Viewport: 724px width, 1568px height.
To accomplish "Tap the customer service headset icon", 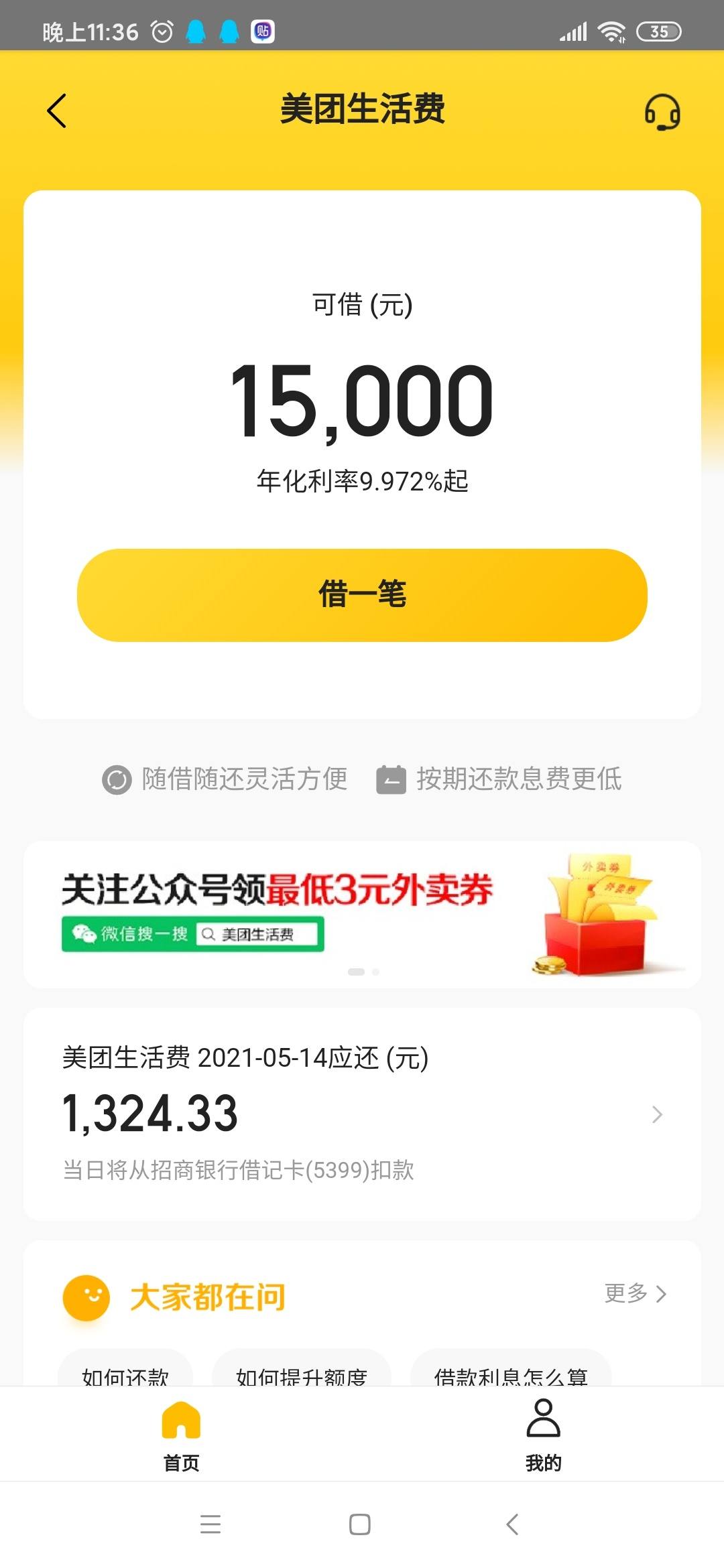I will (663, 111).
